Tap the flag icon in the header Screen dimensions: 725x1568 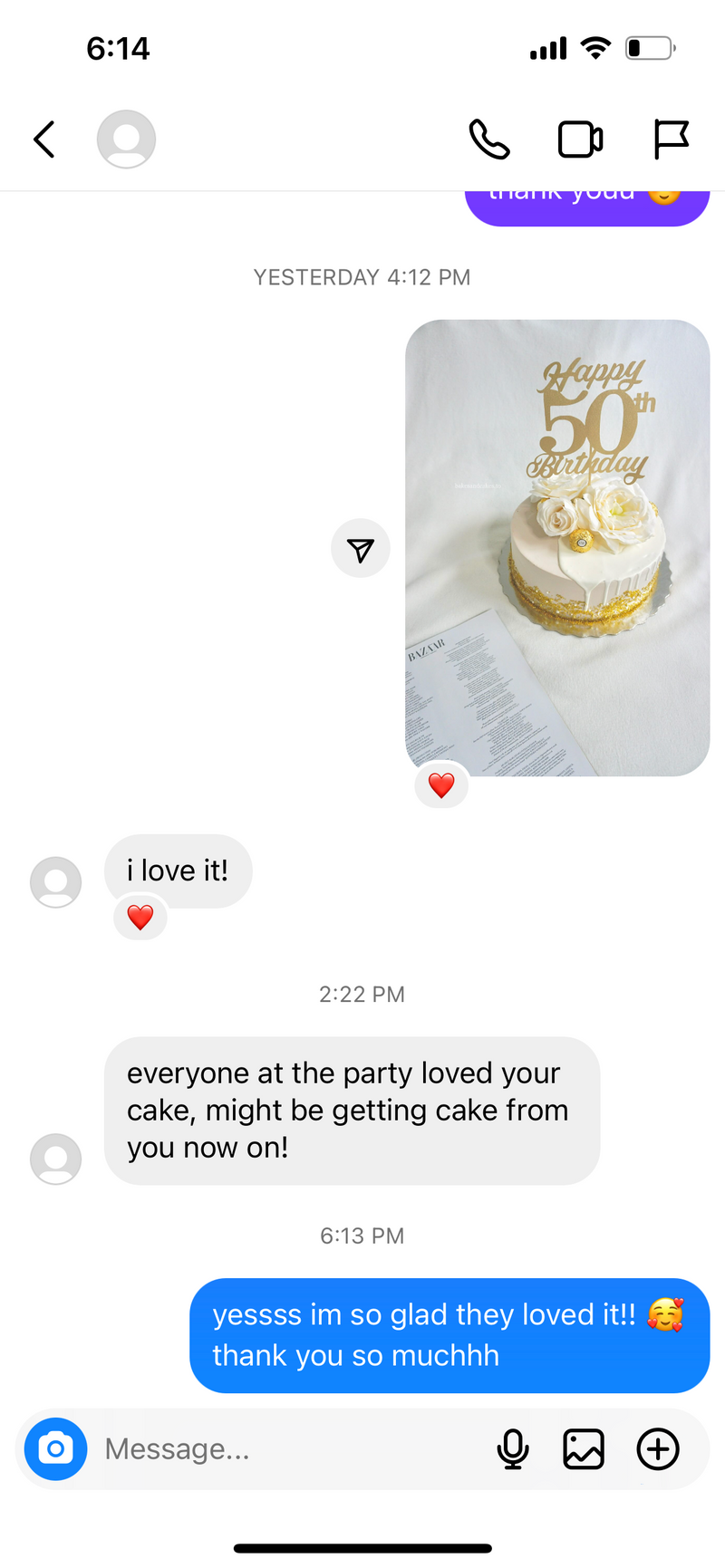click(x=672, y=139)
